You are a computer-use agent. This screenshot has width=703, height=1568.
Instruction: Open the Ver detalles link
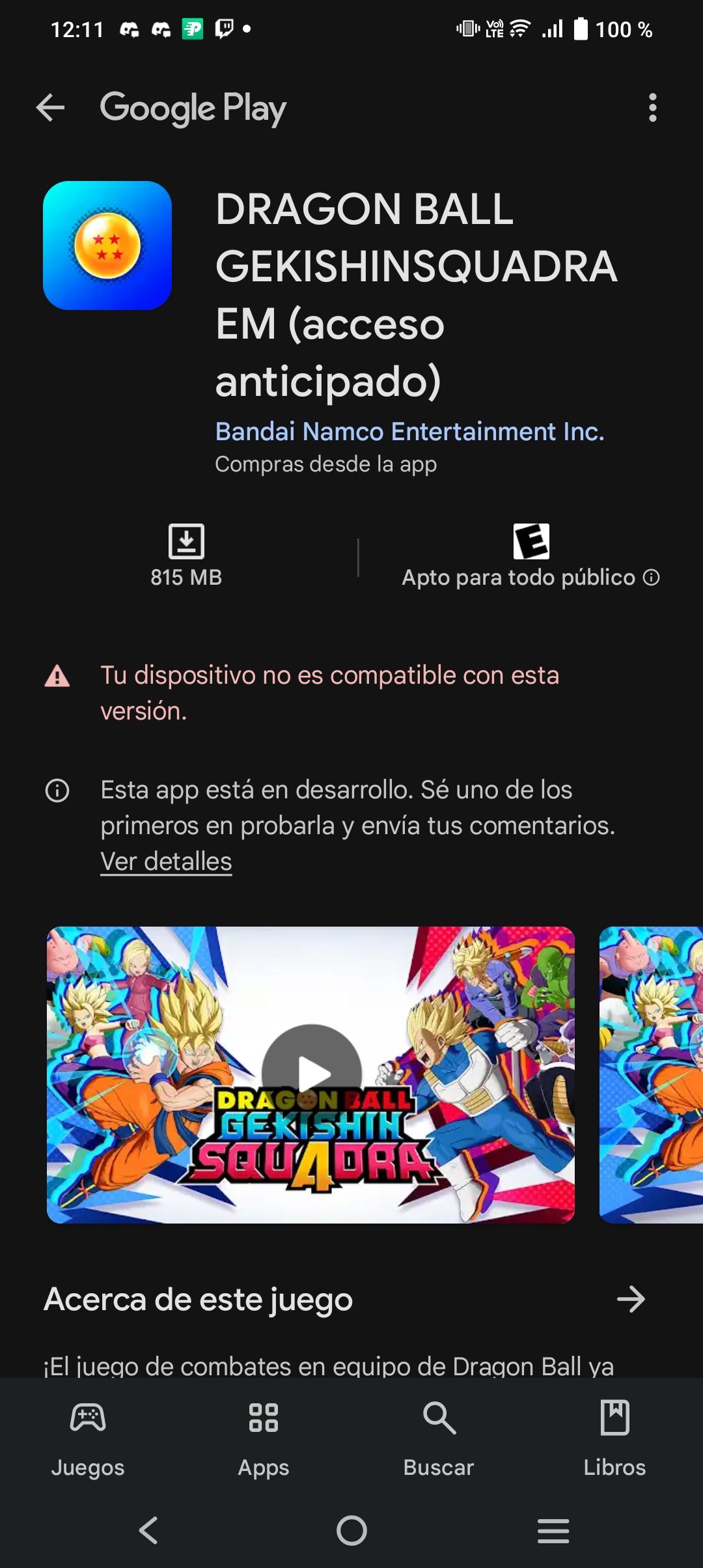point(166,861)
